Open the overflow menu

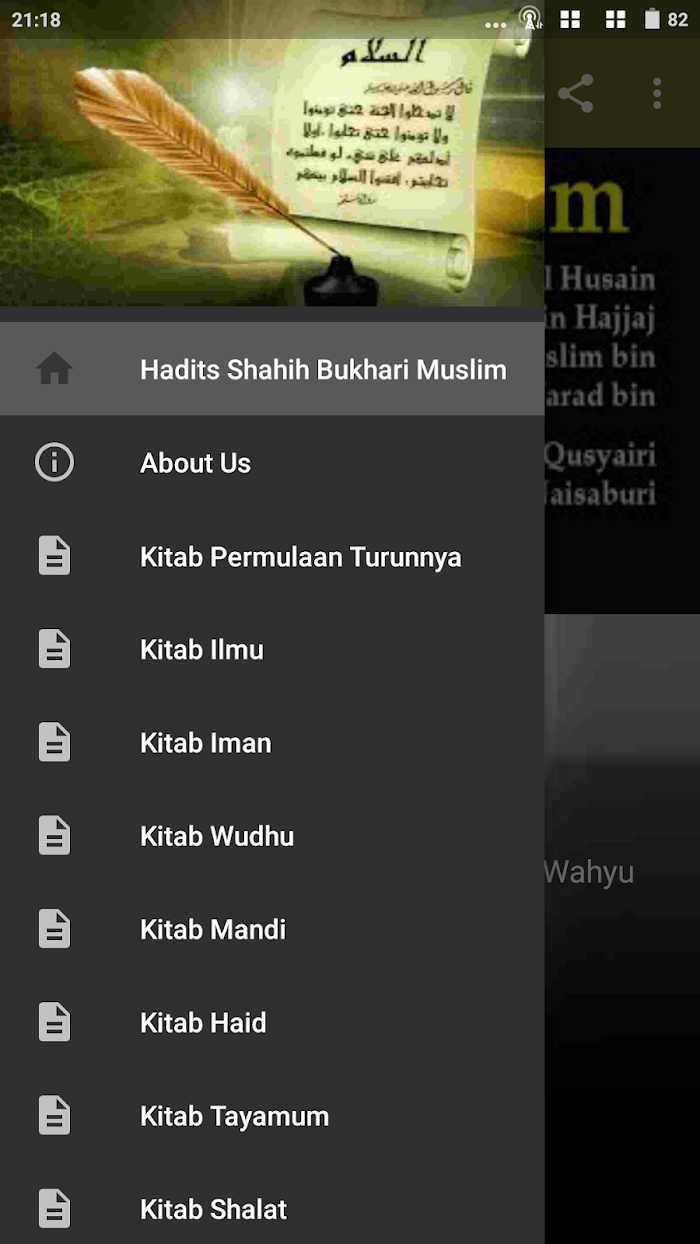point(657,93)
